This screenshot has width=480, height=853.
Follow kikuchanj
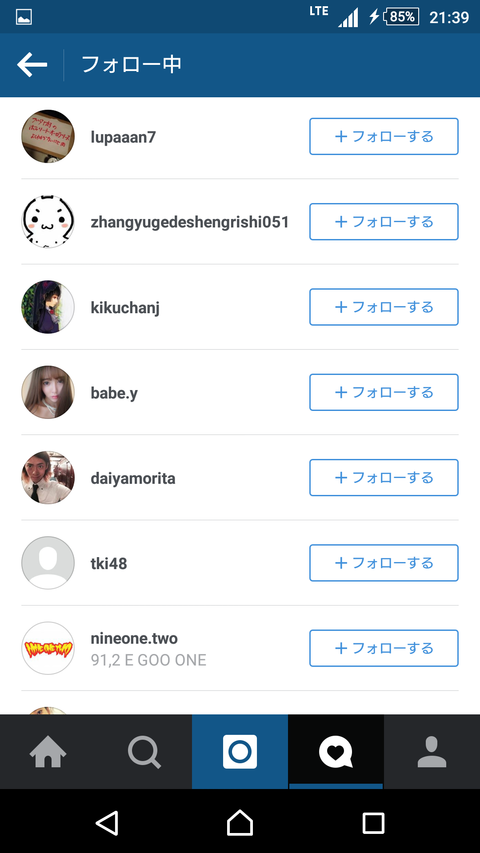(384, 307)
